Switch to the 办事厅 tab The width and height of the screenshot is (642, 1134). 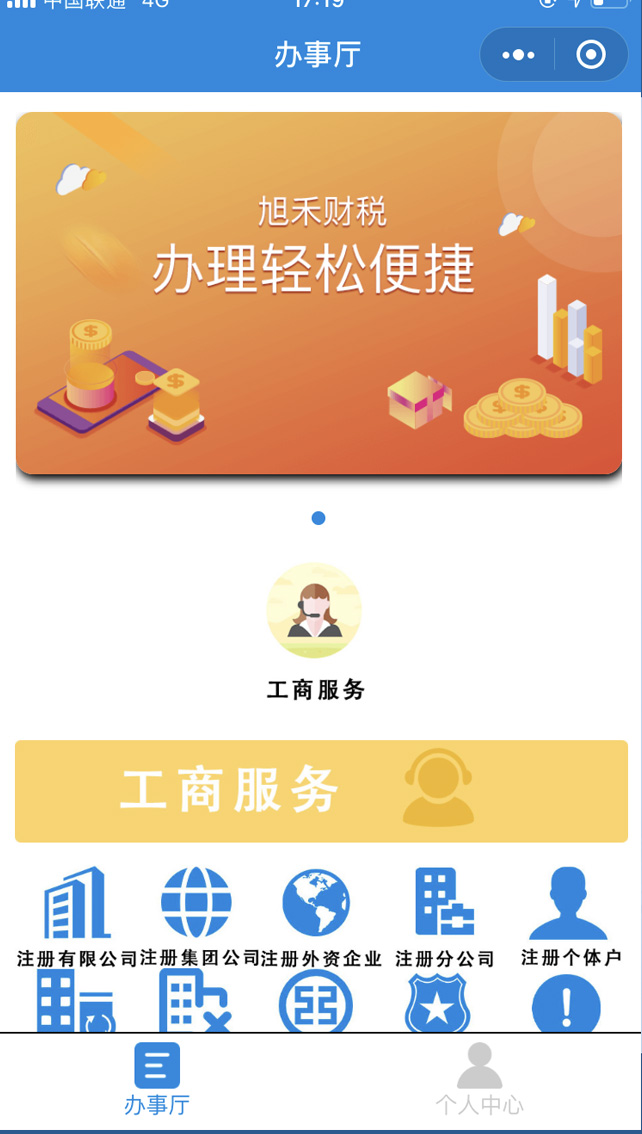157,1079
